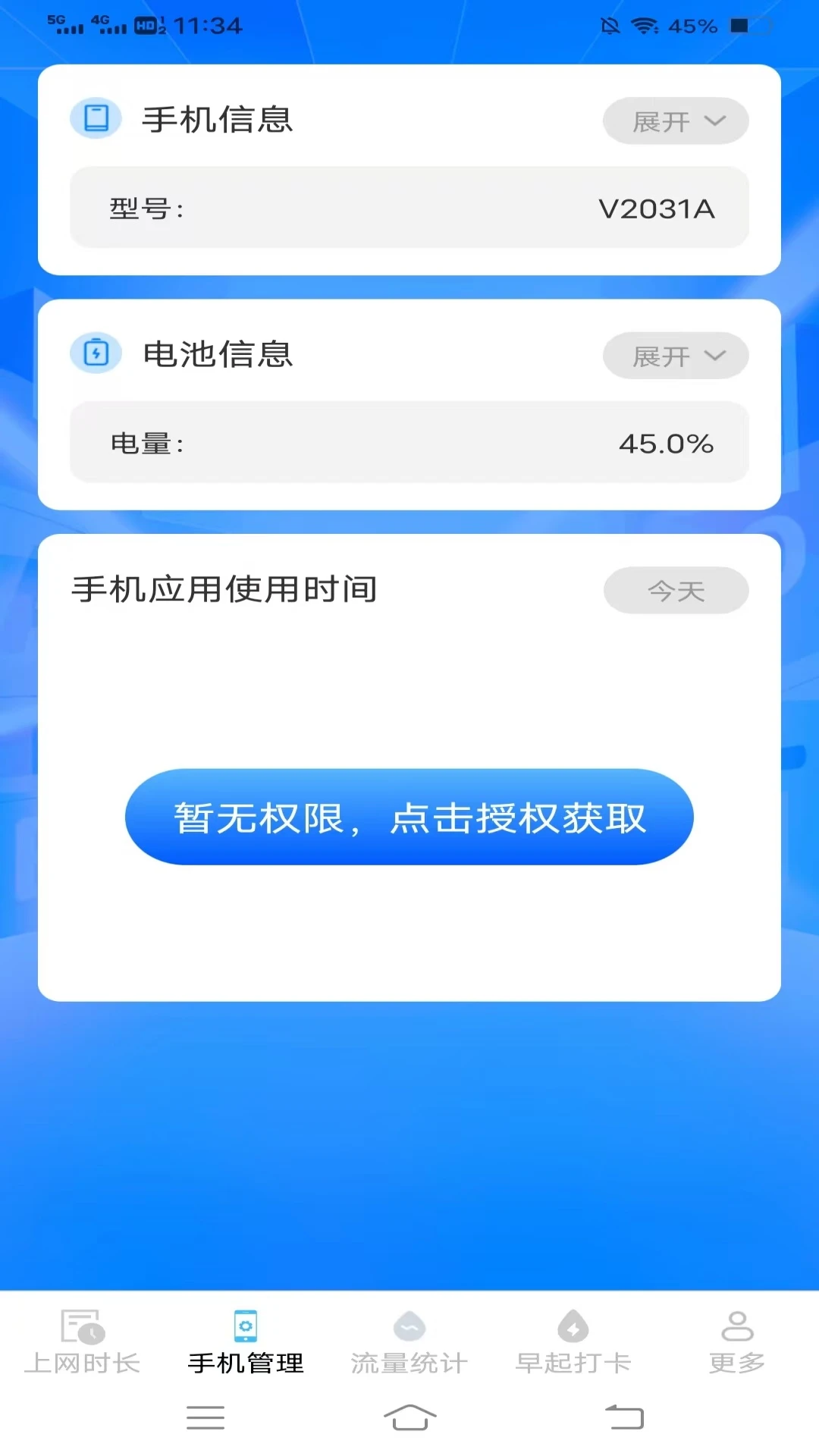
Task: Open the 今天 time range selector
Action: 674,590
